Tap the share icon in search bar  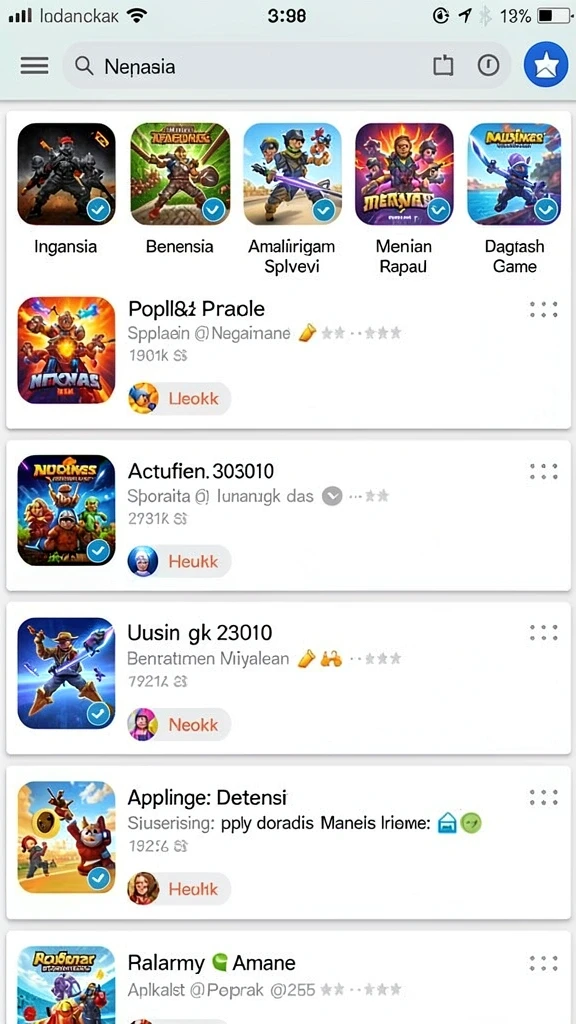[x=443, y=65]
